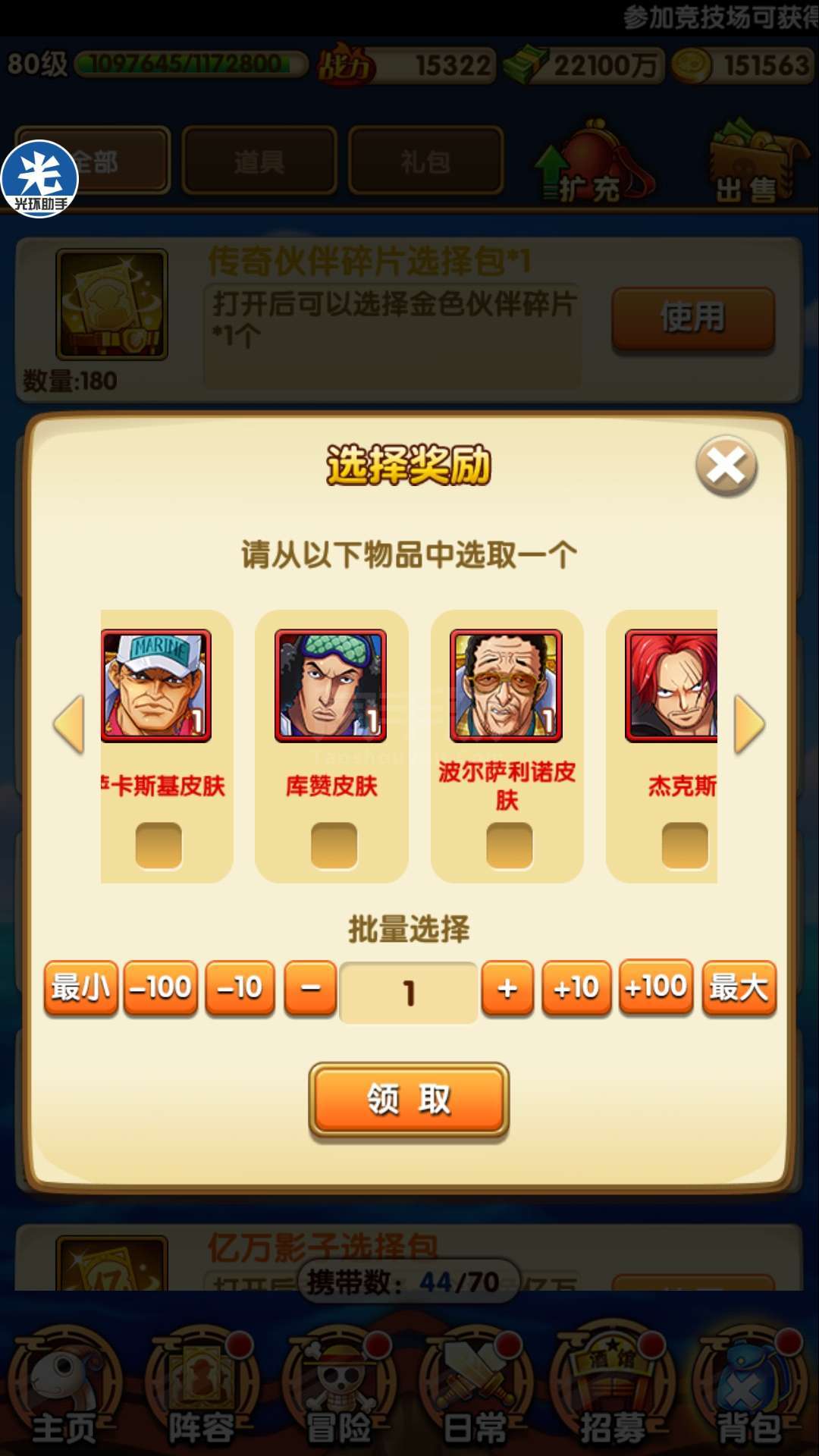The image size is (819, 1456).
Task: Check the box under 杰克斯
Action: (x=685, y=845)
